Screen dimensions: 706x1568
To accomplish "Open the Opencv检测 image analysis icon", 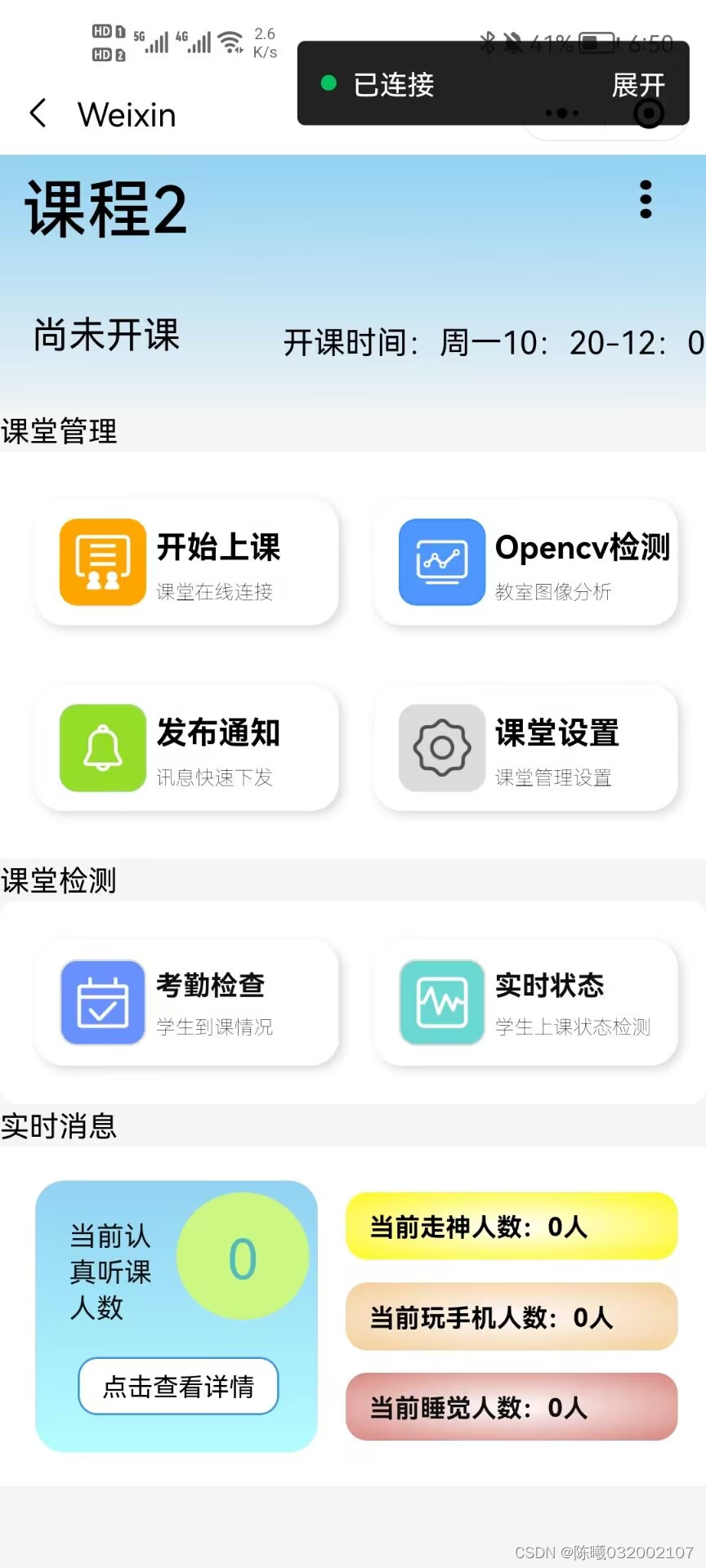I will [440, 562].
